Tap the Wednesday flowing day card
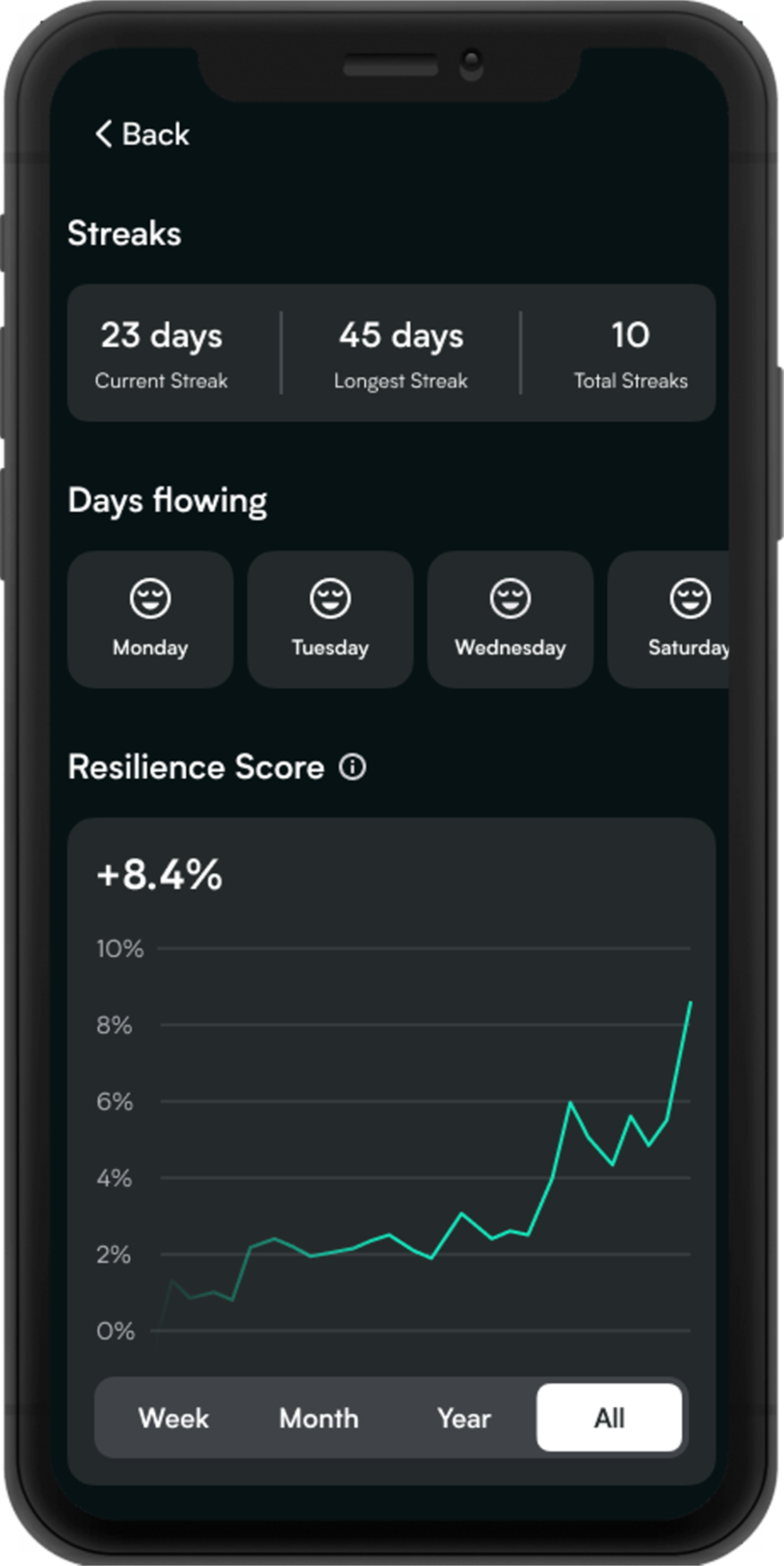The height and width of the screenshot is (1566, 784). tap(510, 620)
